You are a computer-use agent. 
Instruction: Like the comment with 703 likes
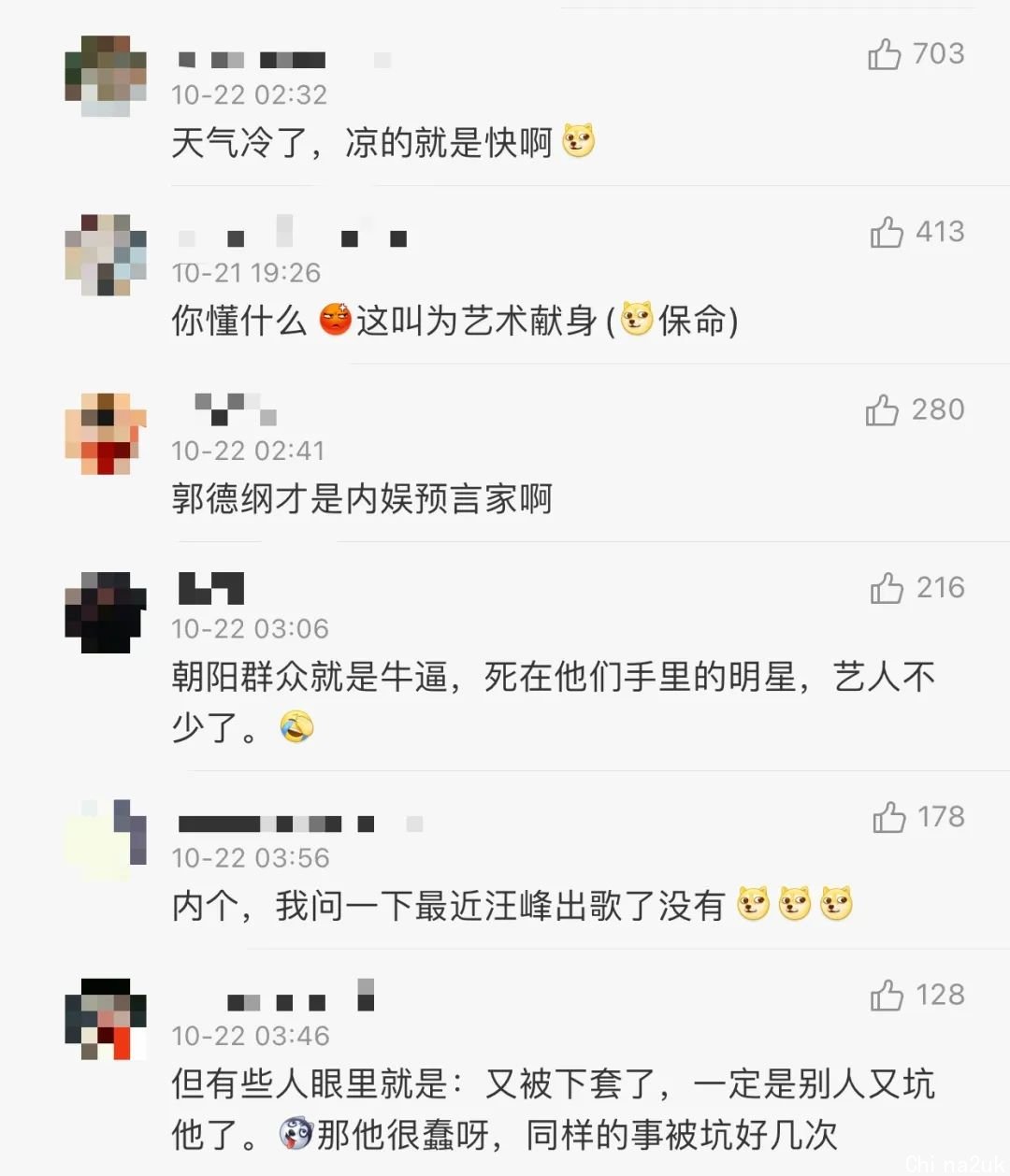coord(884,55)
